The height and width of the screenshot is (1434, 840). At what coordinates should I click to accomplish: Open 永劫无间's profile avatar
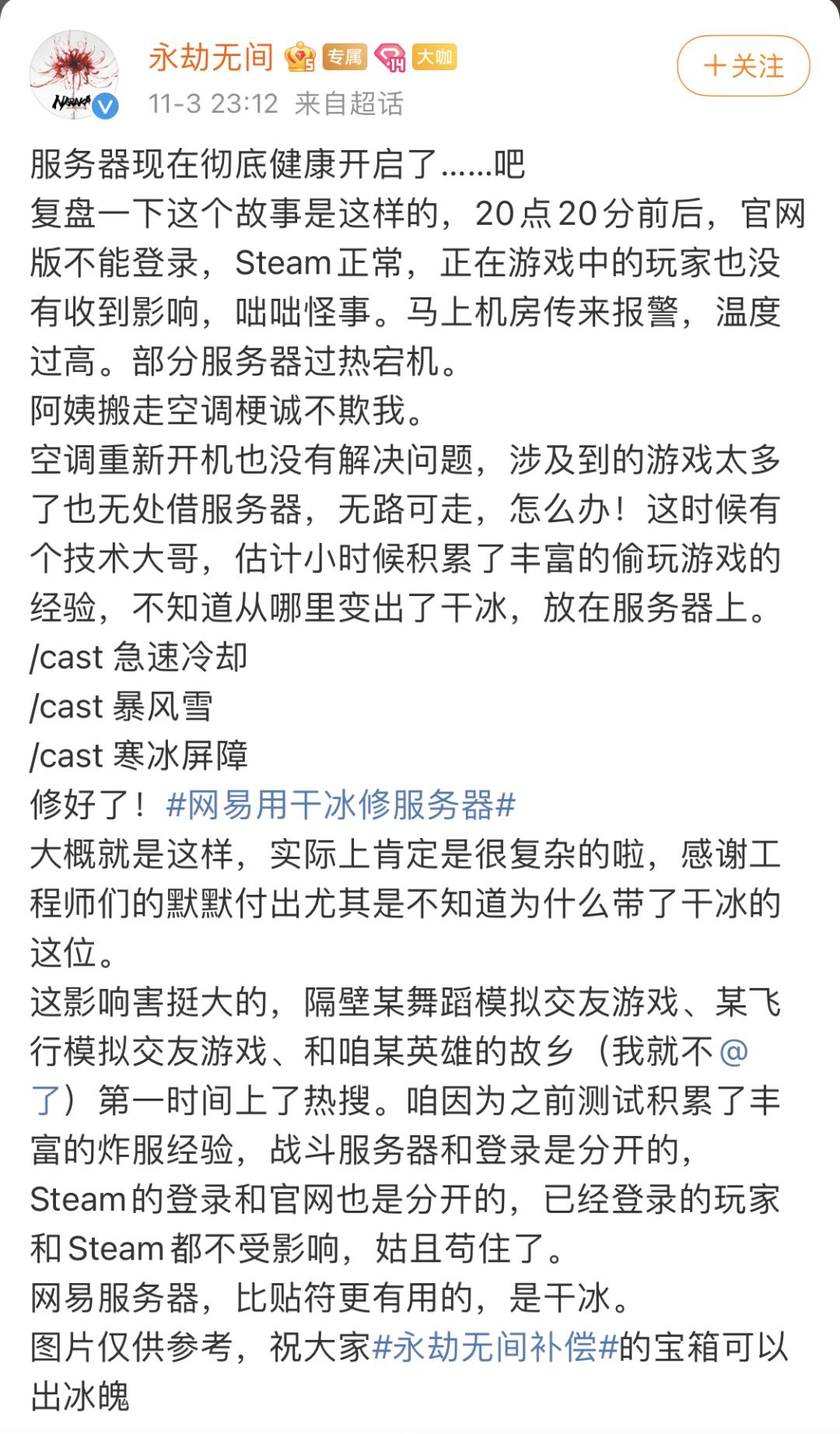point(74,75)
